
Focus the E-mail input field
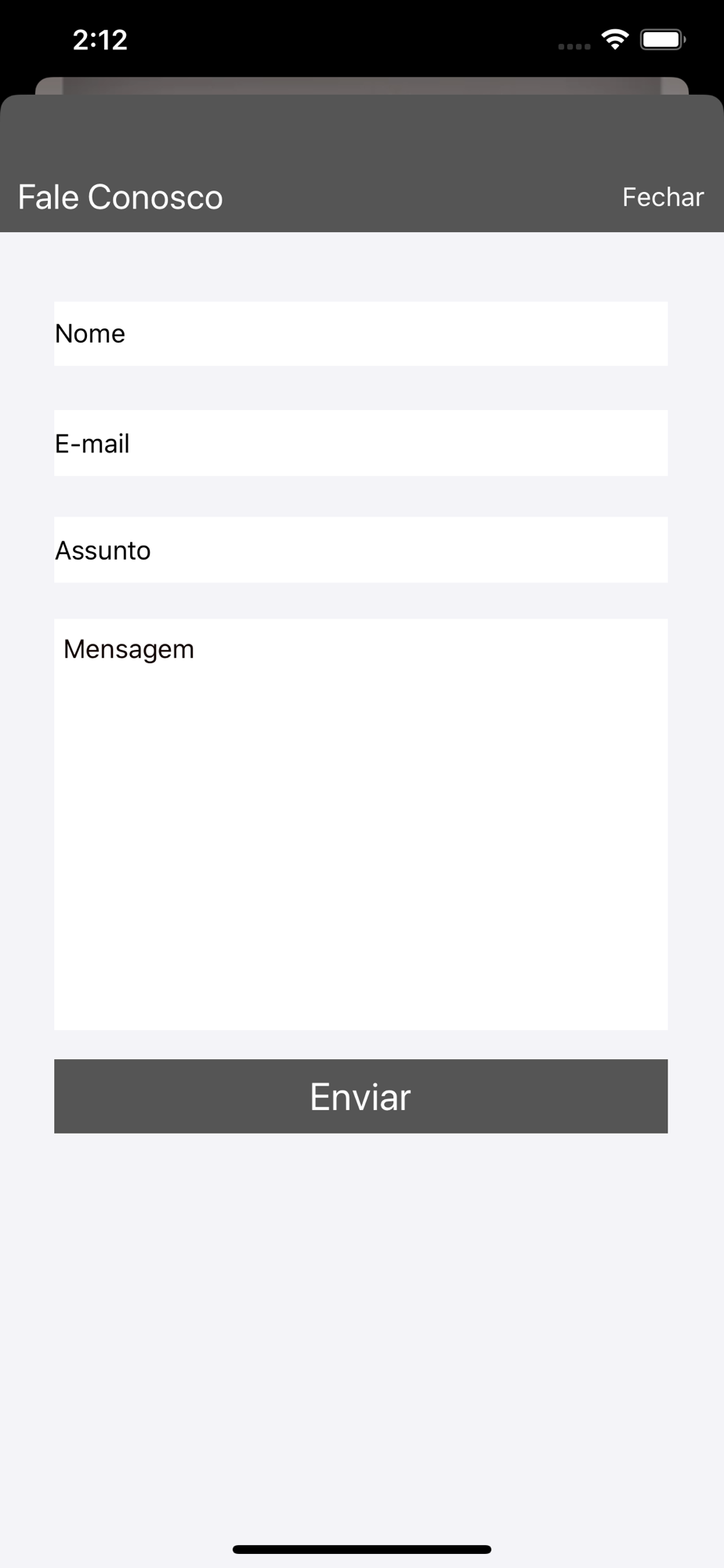point(360,443)
